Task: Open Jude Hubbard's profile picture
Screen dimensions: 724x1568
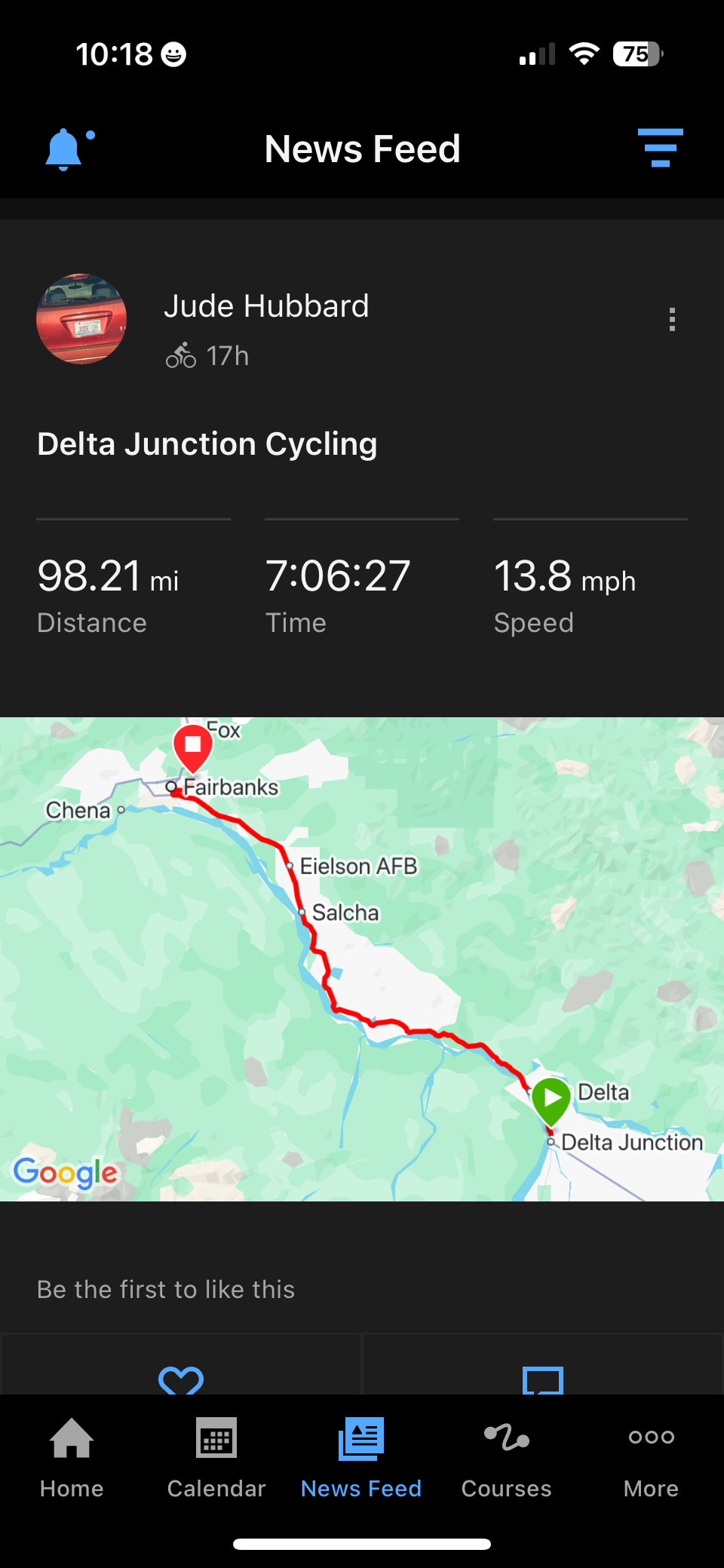Action: 81,319
